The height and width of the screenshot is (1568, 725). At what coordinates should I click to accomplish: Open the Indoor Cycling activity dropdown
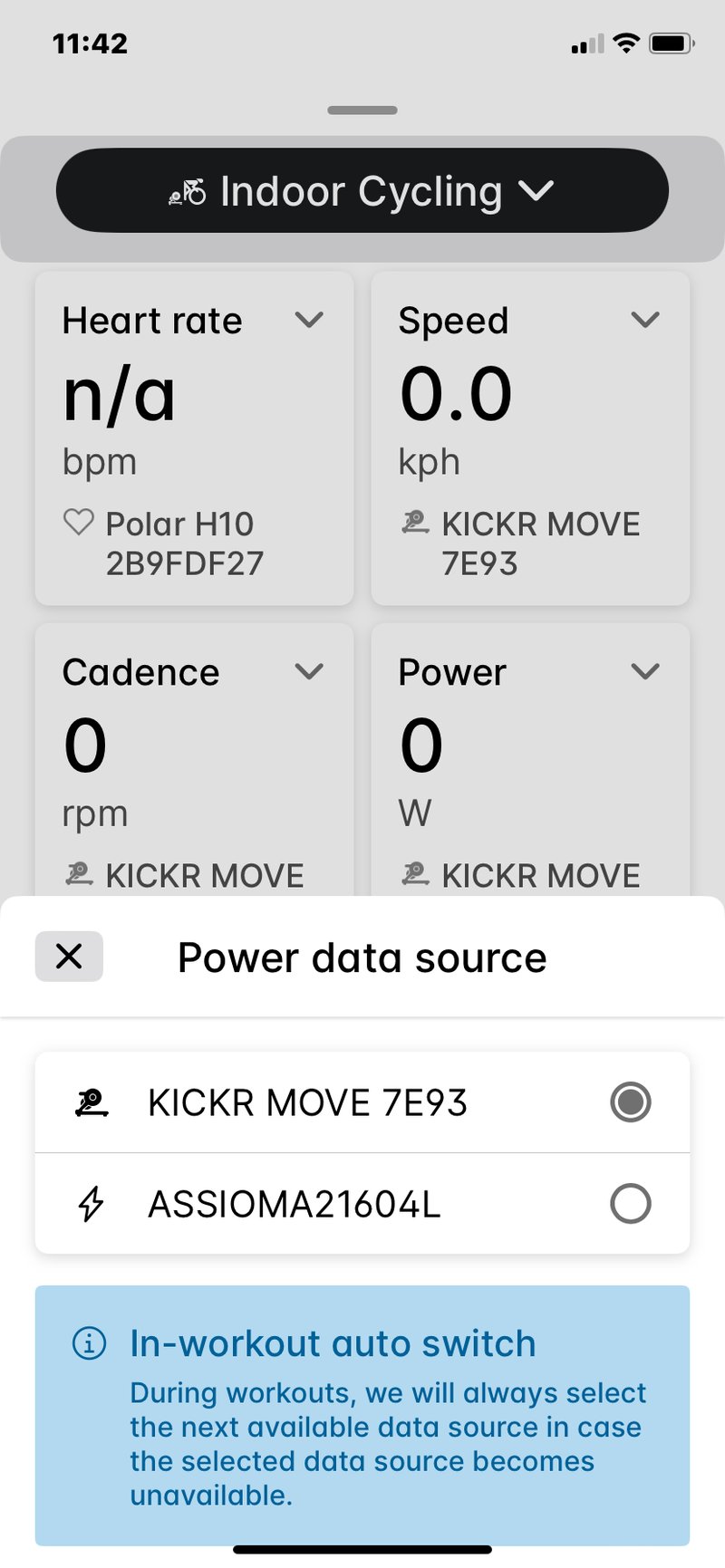tap(362, 191)
